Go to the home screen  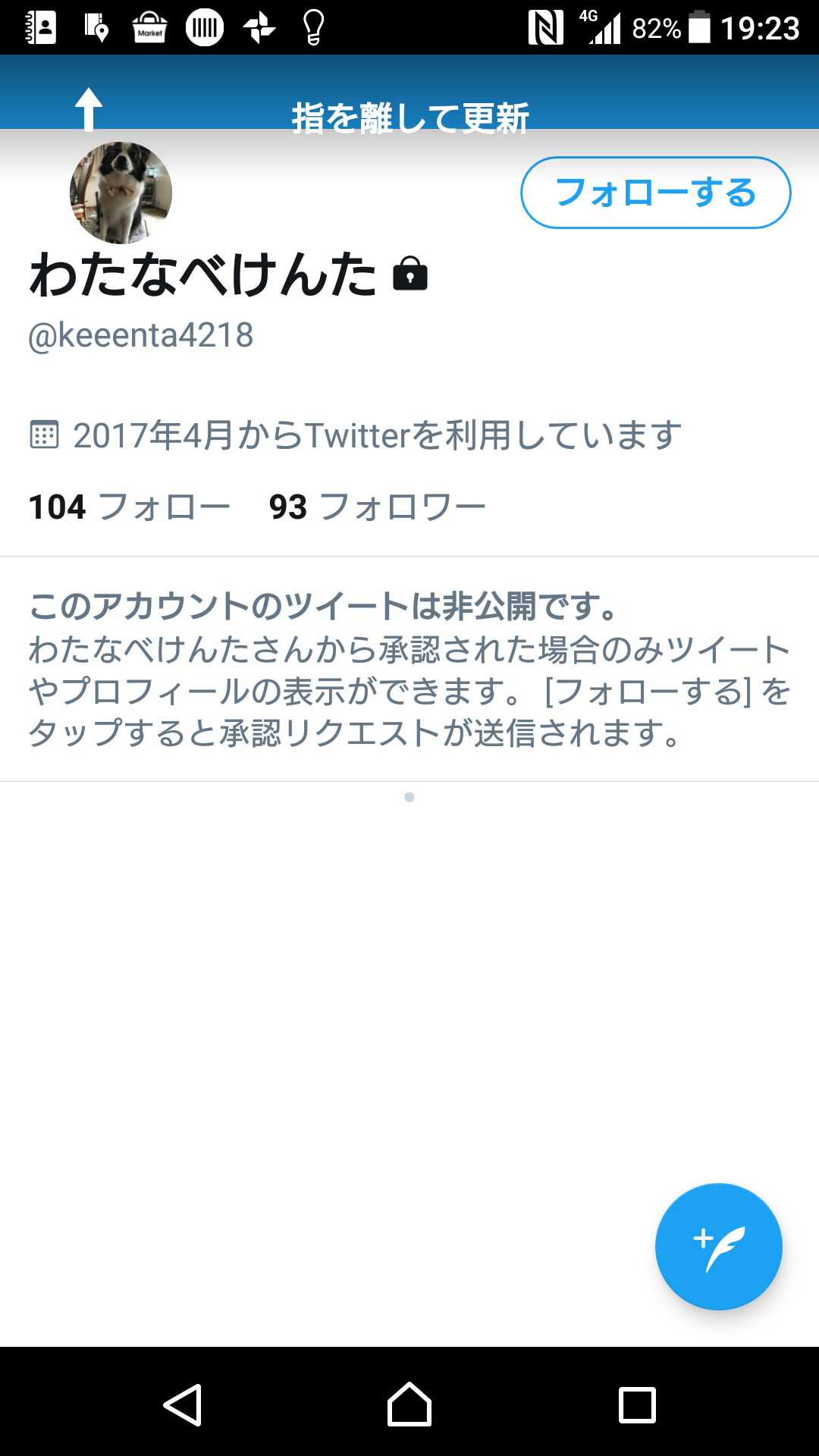tap(409, 1404)
